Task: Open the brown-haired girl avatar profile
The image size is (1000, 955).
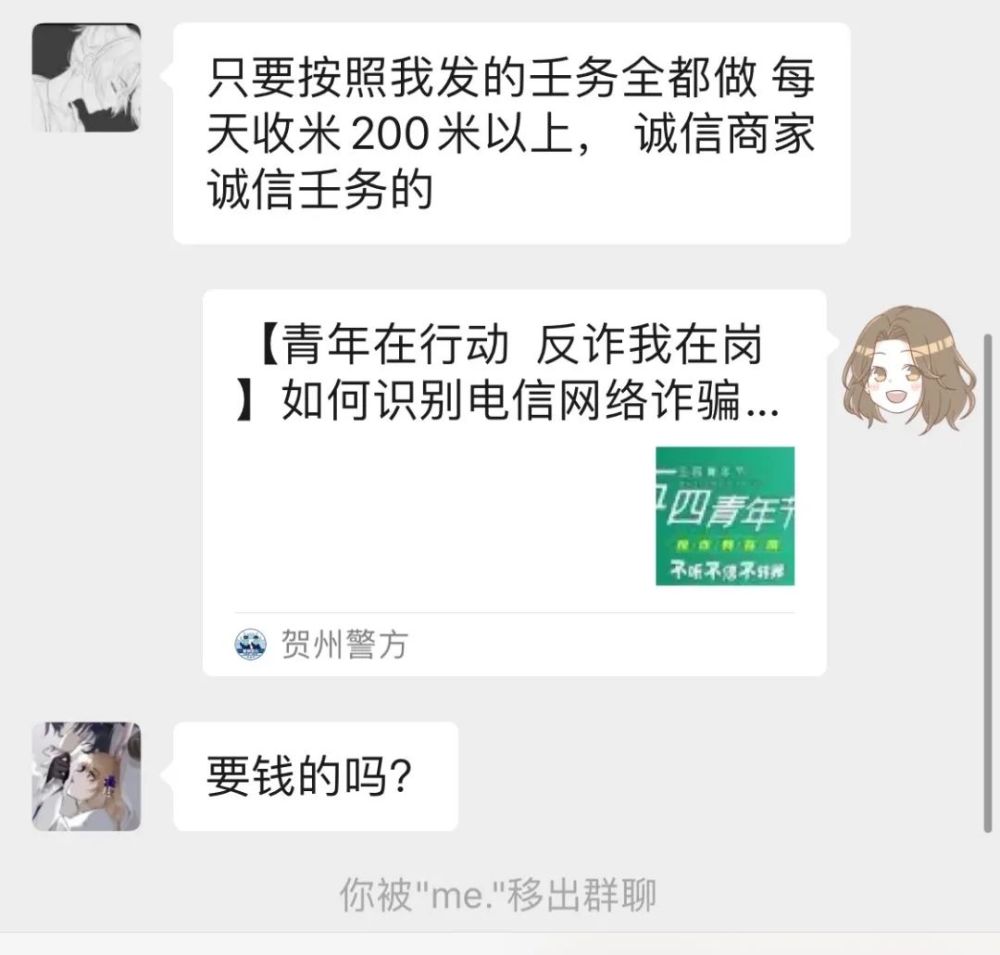Action: [905, 368]
